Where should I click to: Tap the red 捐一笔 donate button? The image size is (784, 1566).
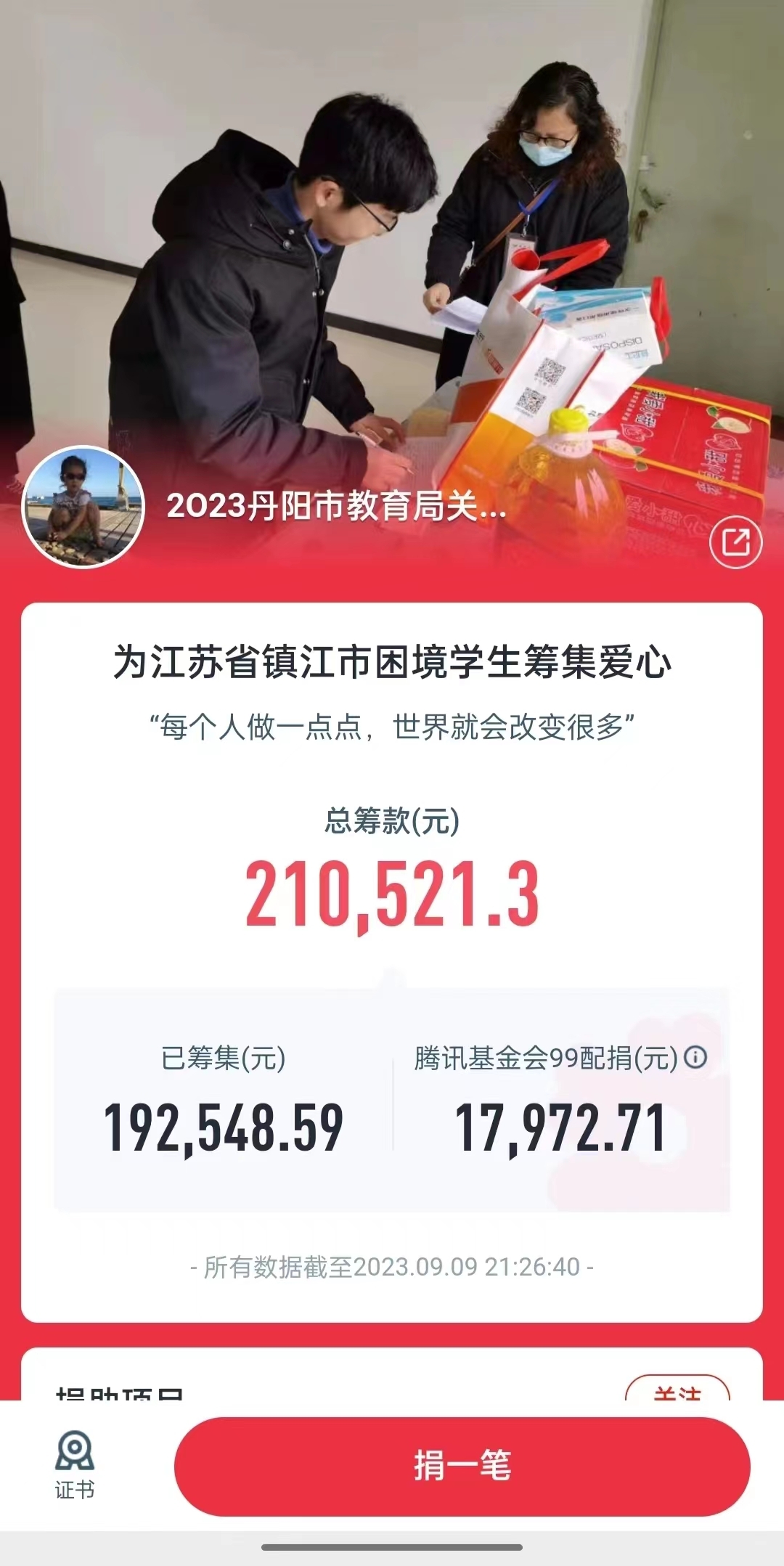coord(462,1466)
